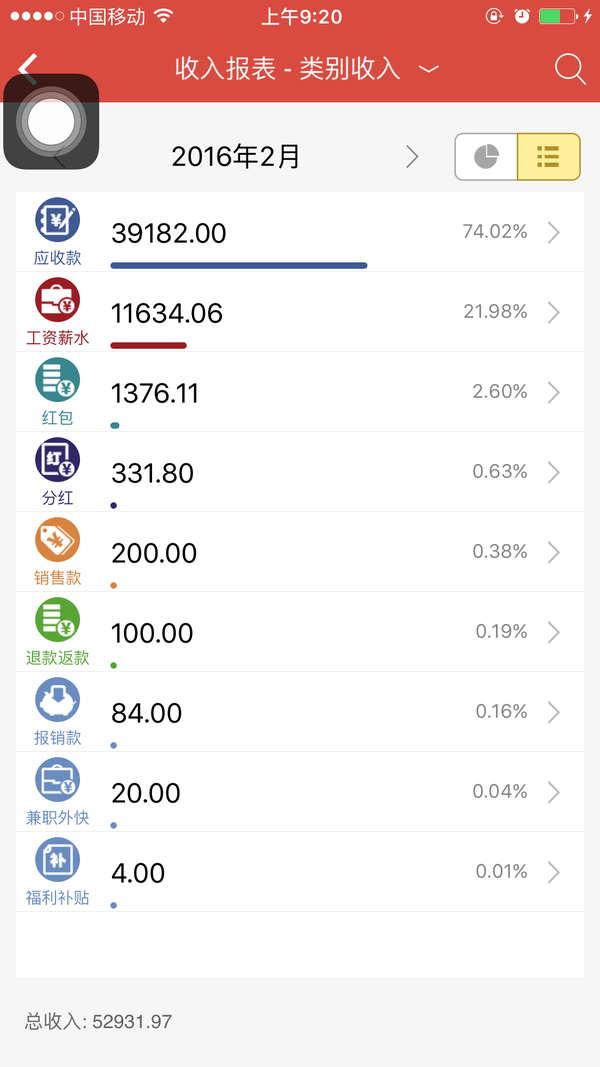View 兼职外快 income details

[x=300, y=791]
